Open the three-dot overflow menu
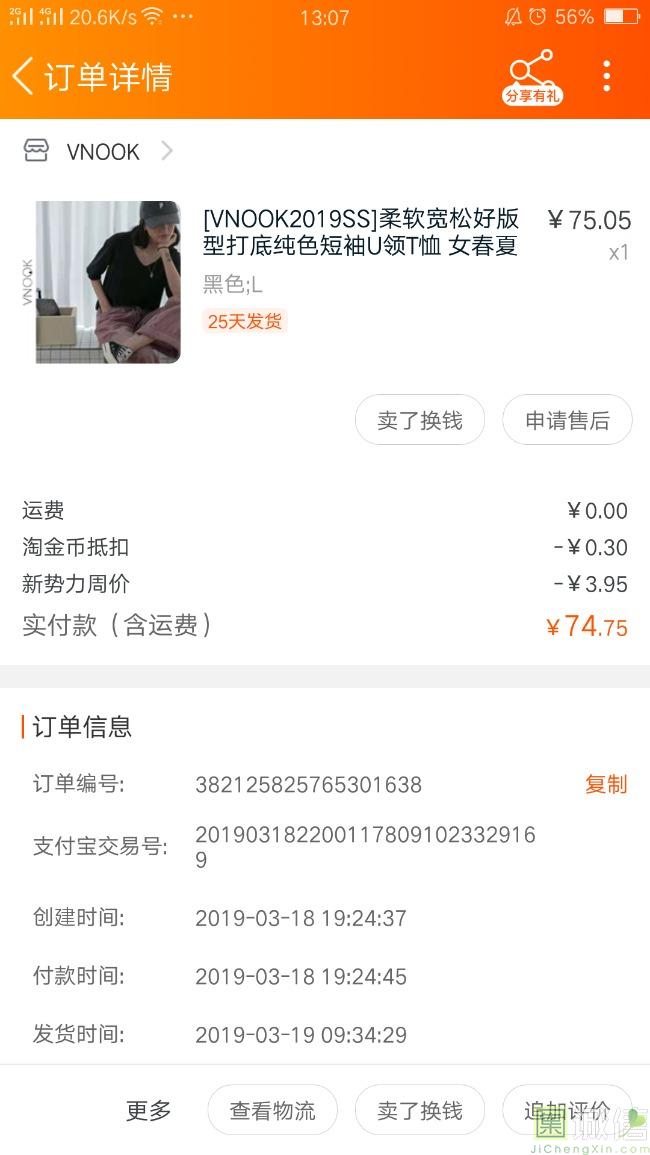Viewport: 650px width, 1155px height. (606, 76)
